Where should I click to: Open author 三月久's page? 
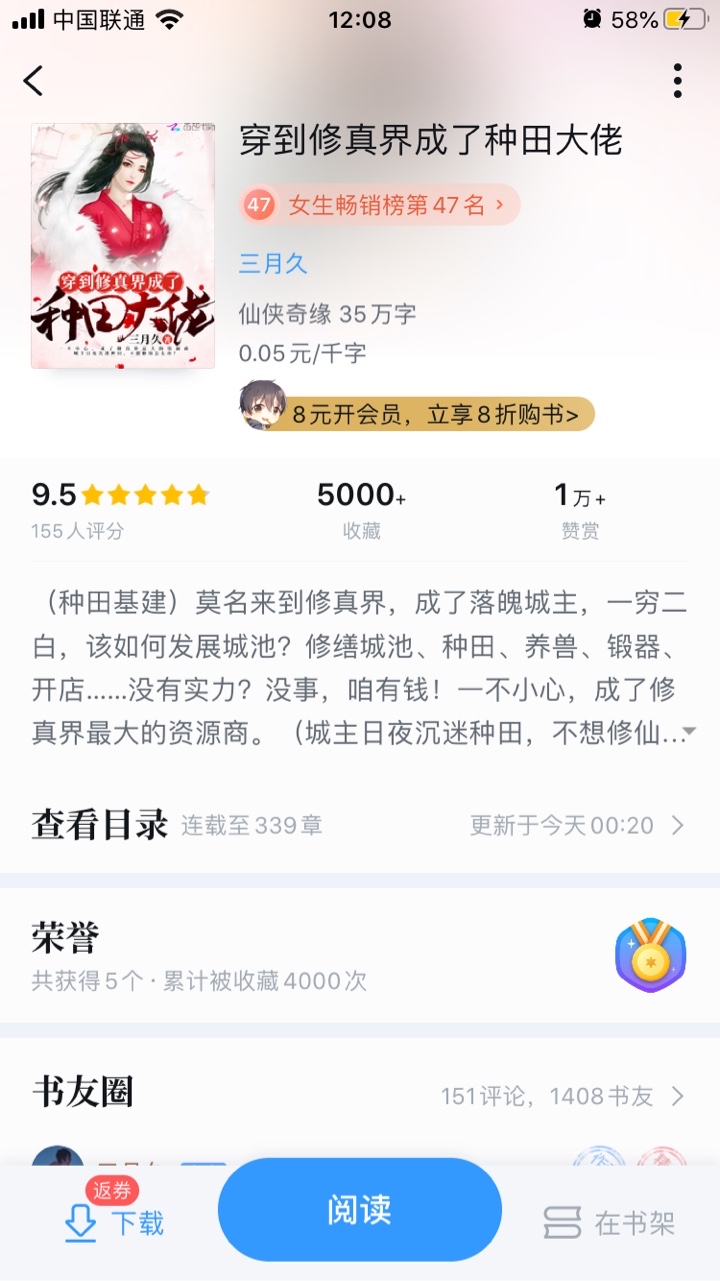pos(272,264)
